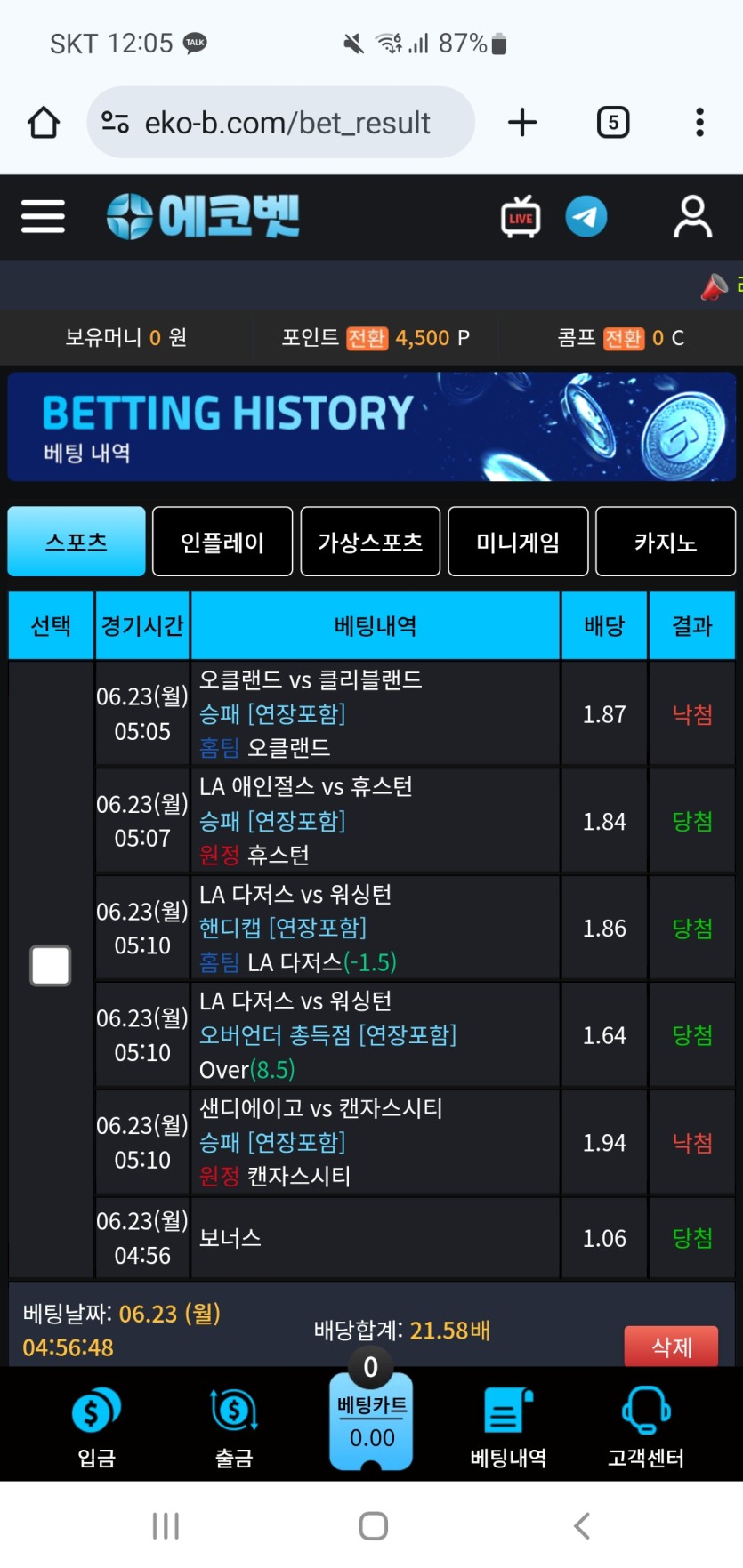Convert comps using 콤프 전환 button
The image size is (743, 1568).
623,338
